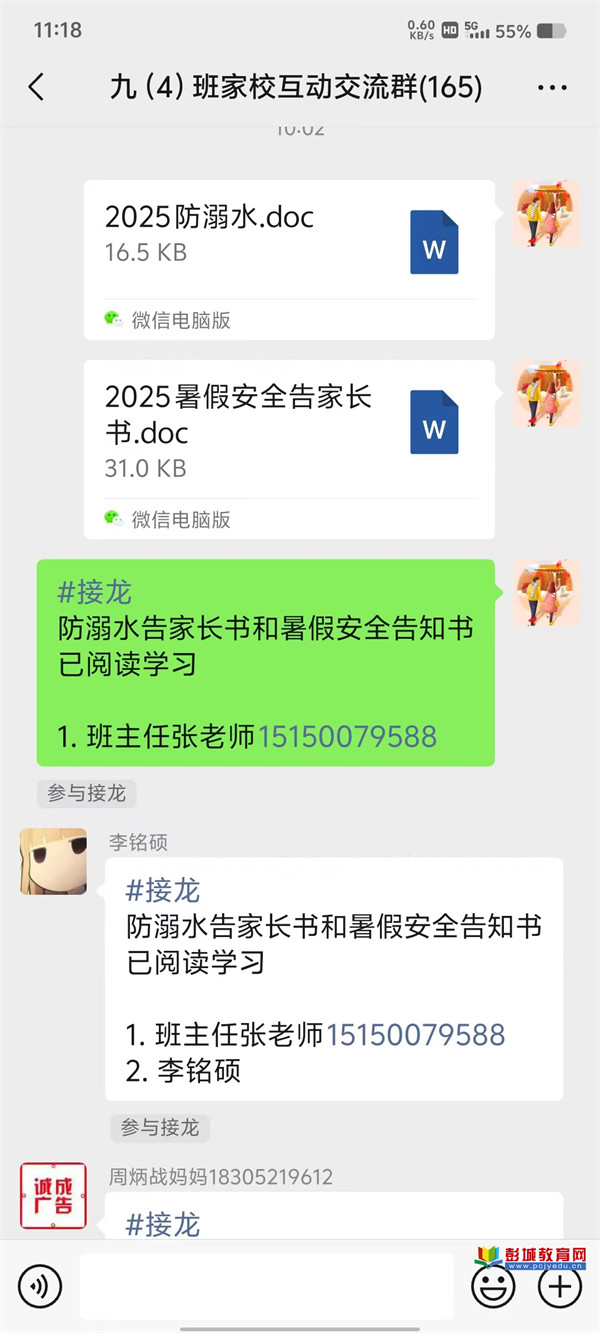Open the chat overflow menu
Image resolution: width=600 pixels, height=1333 pixels.
[552, 88]
